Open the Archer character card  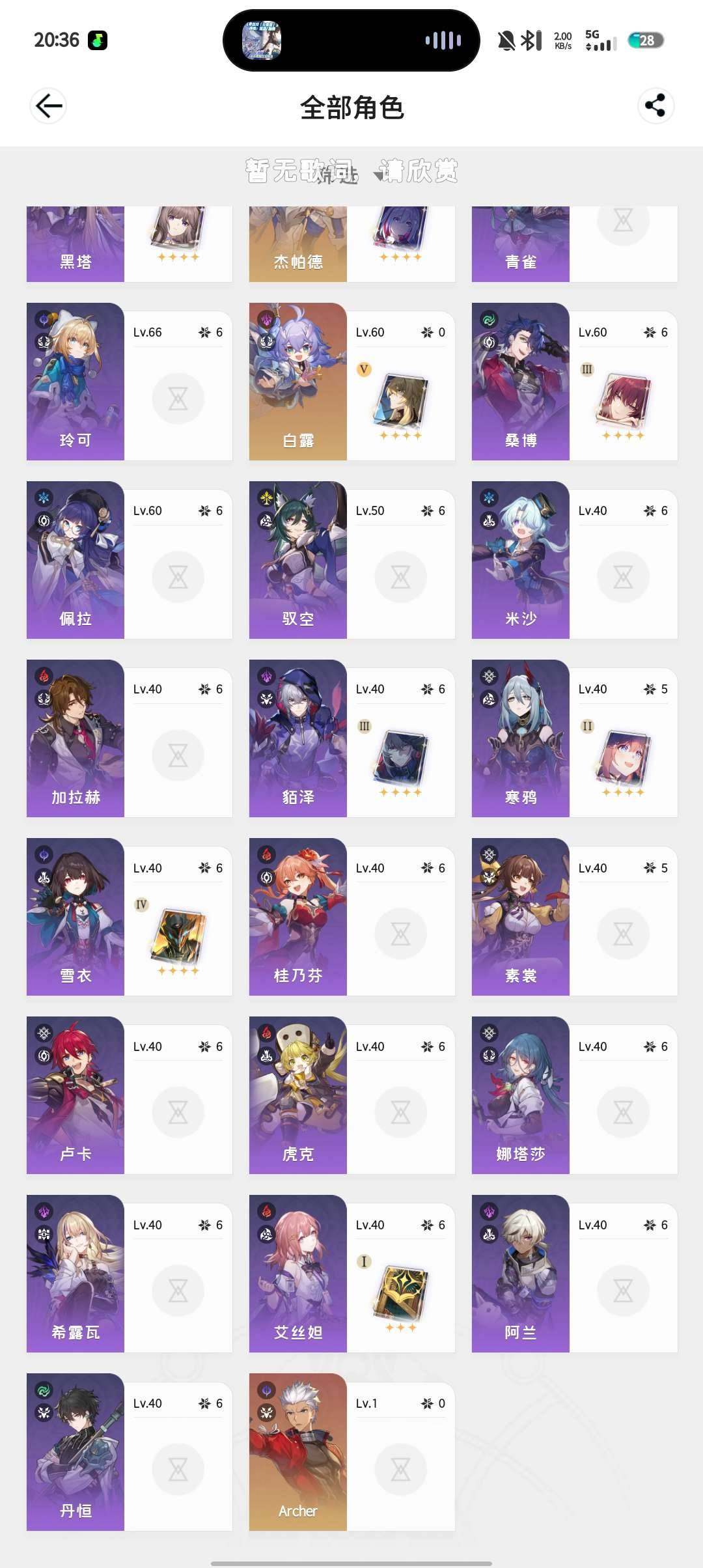click(x=298, y=1452)
